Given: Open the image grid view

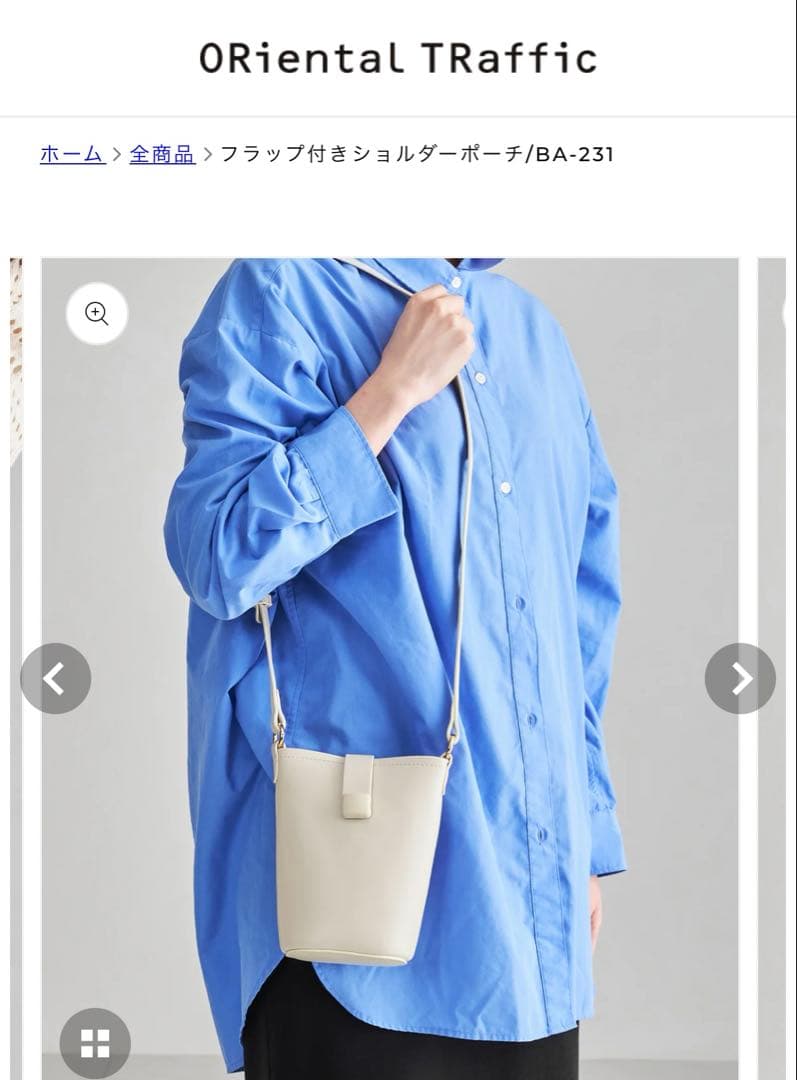Looking at the screenshot, I should (x=95, y=1043).
